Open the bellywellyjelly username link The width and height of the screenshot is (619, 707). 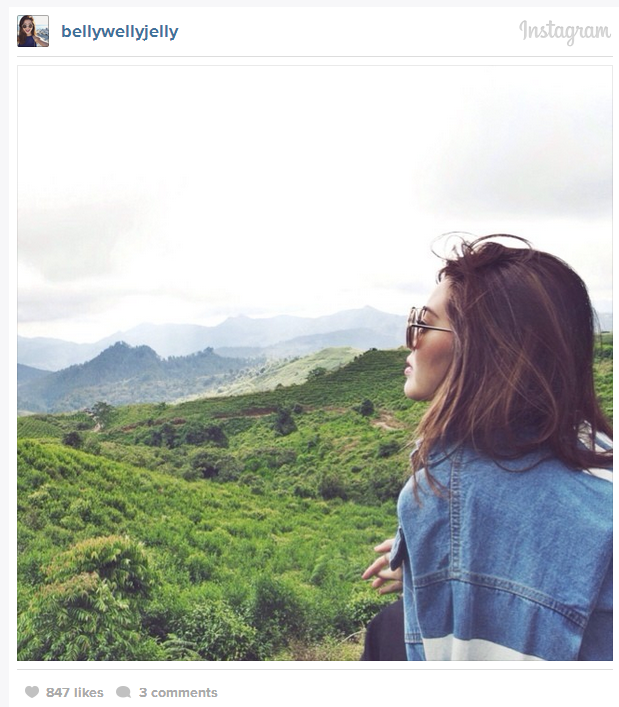pos(119,31)
